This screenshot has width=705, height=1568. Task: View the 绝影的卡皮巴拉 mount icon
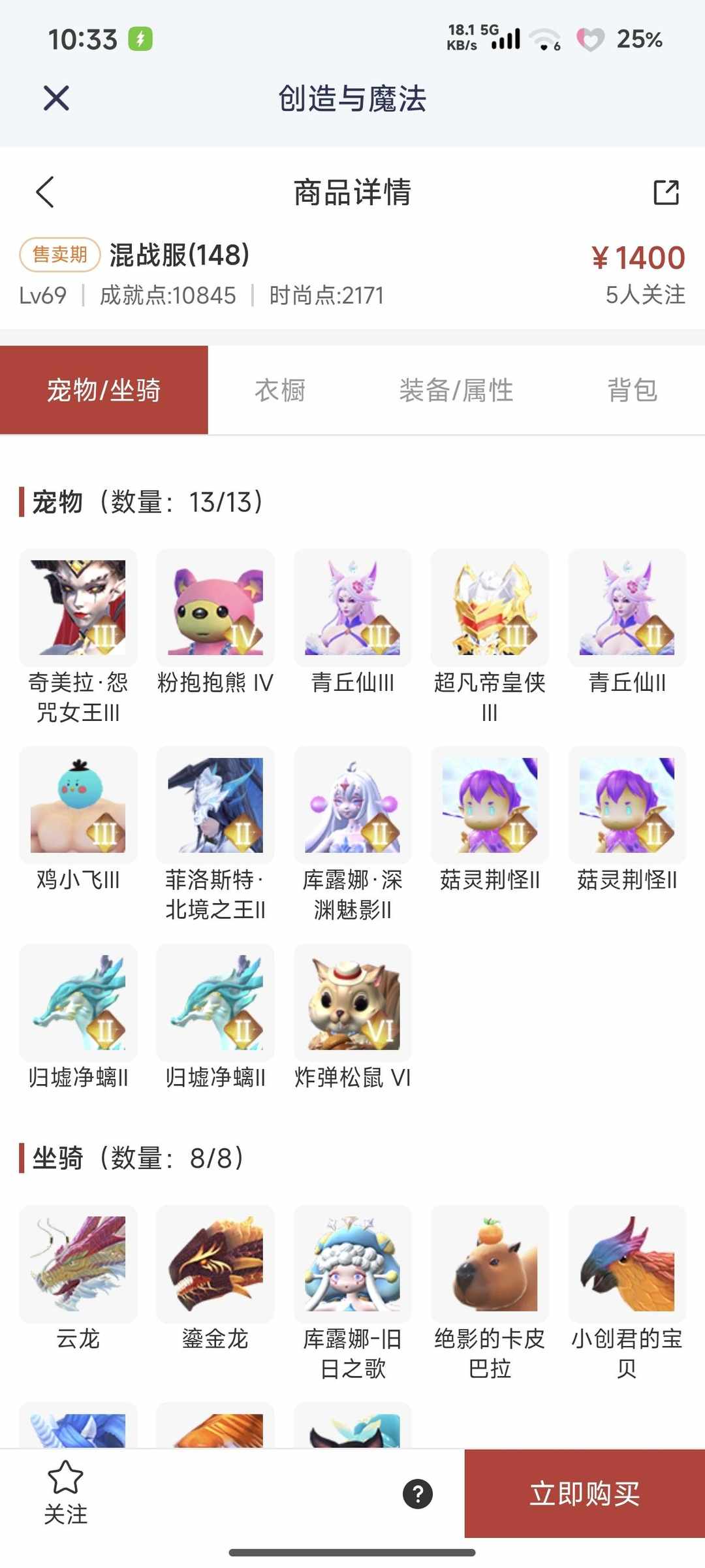pos(490,1264)
